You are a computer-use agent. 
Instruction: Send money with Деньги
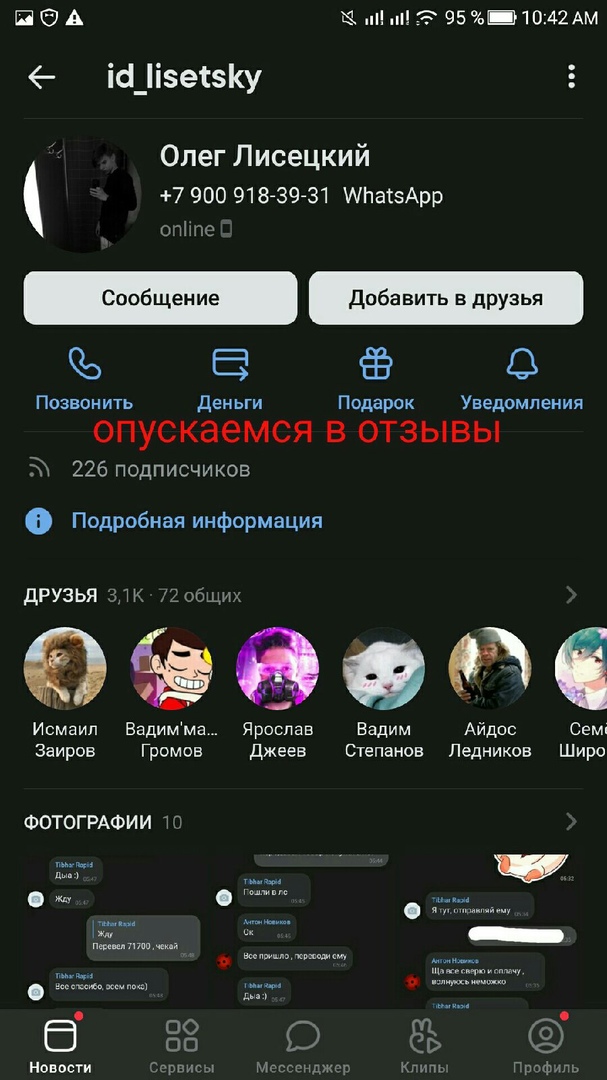point(230,378)
